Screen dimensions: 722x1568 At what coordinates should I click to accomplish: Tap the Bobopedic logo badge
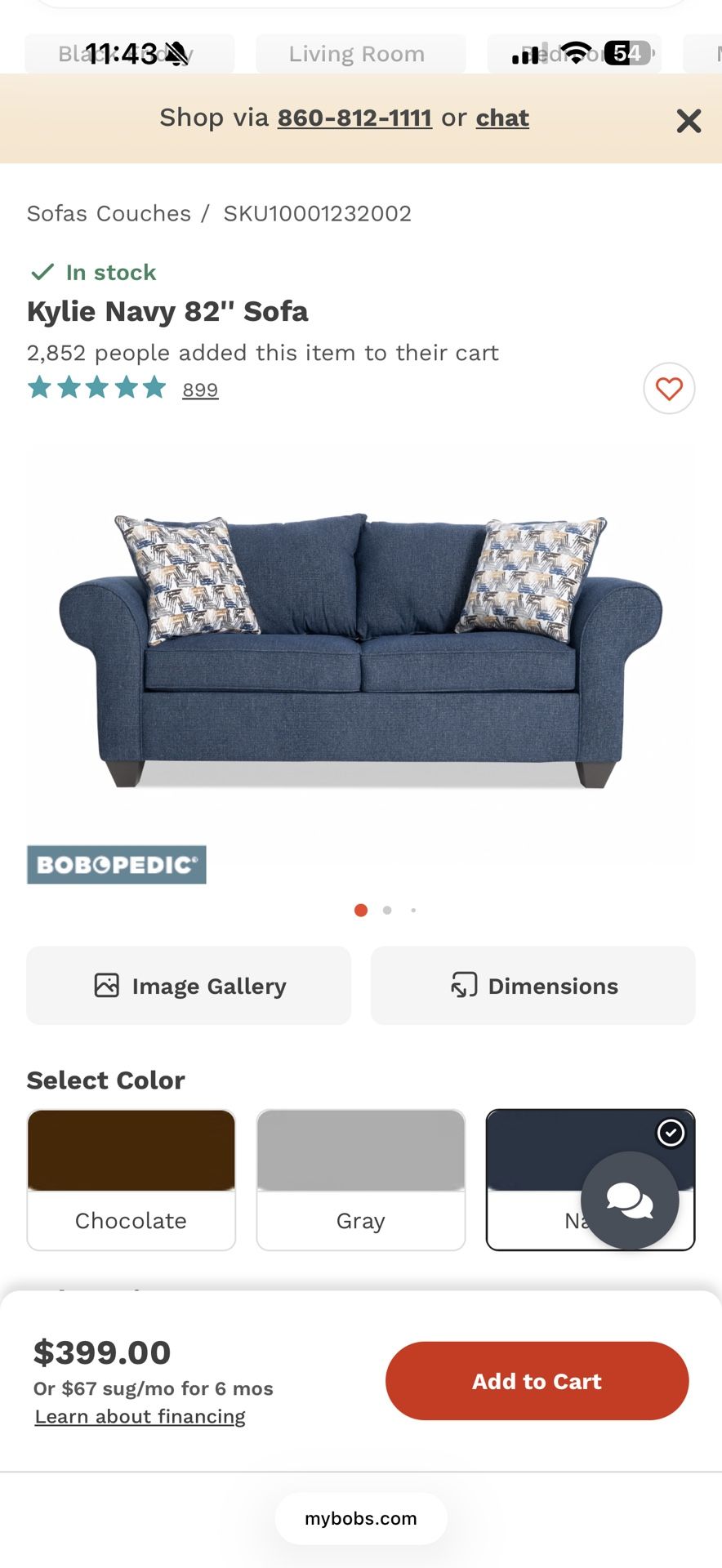pos(116,864)
